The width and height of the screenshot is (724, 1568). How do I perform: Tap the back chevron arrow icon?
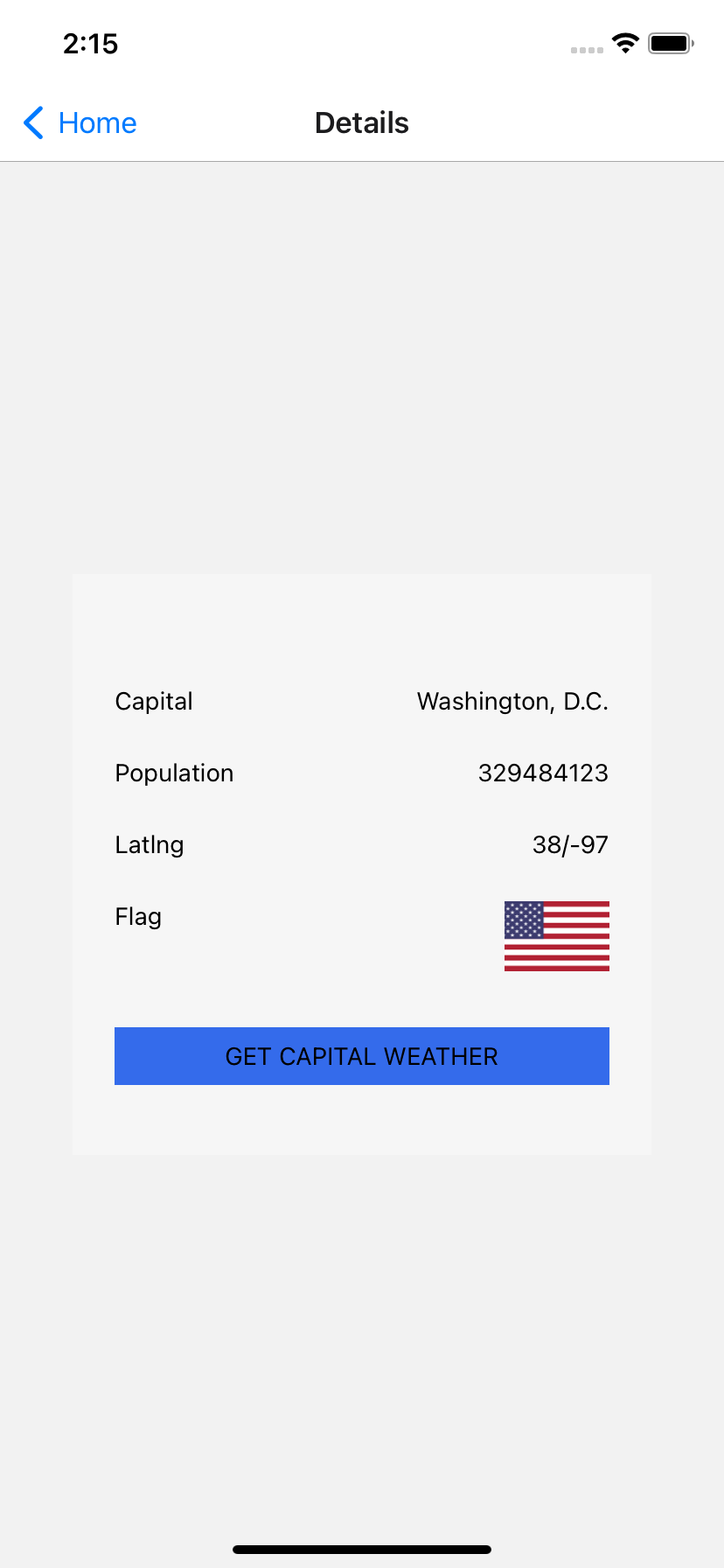(x=32, y=122)
